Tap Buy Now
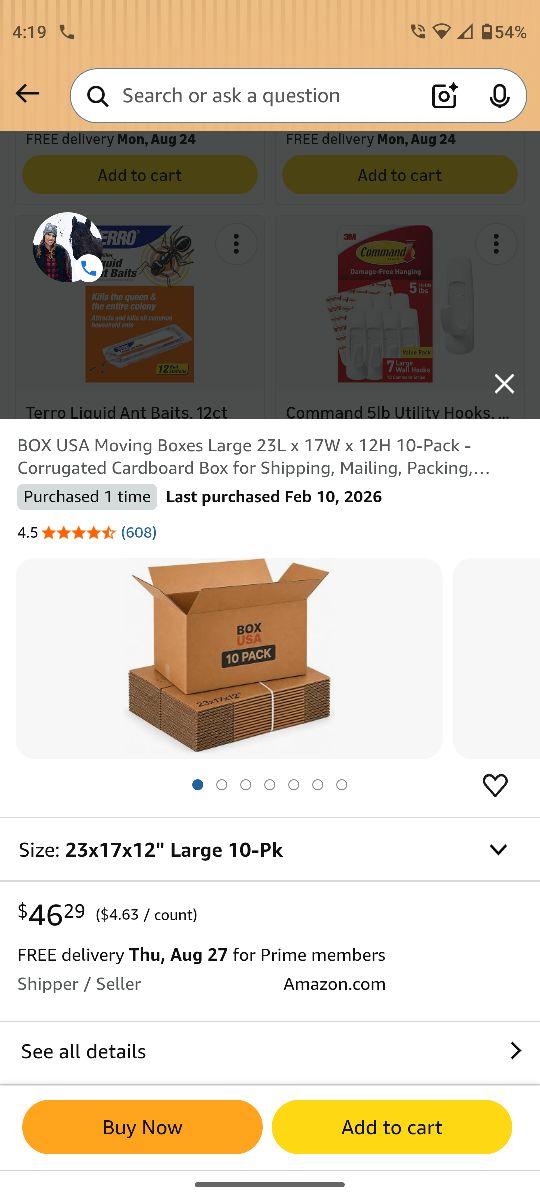 (x=142, y=1127)
